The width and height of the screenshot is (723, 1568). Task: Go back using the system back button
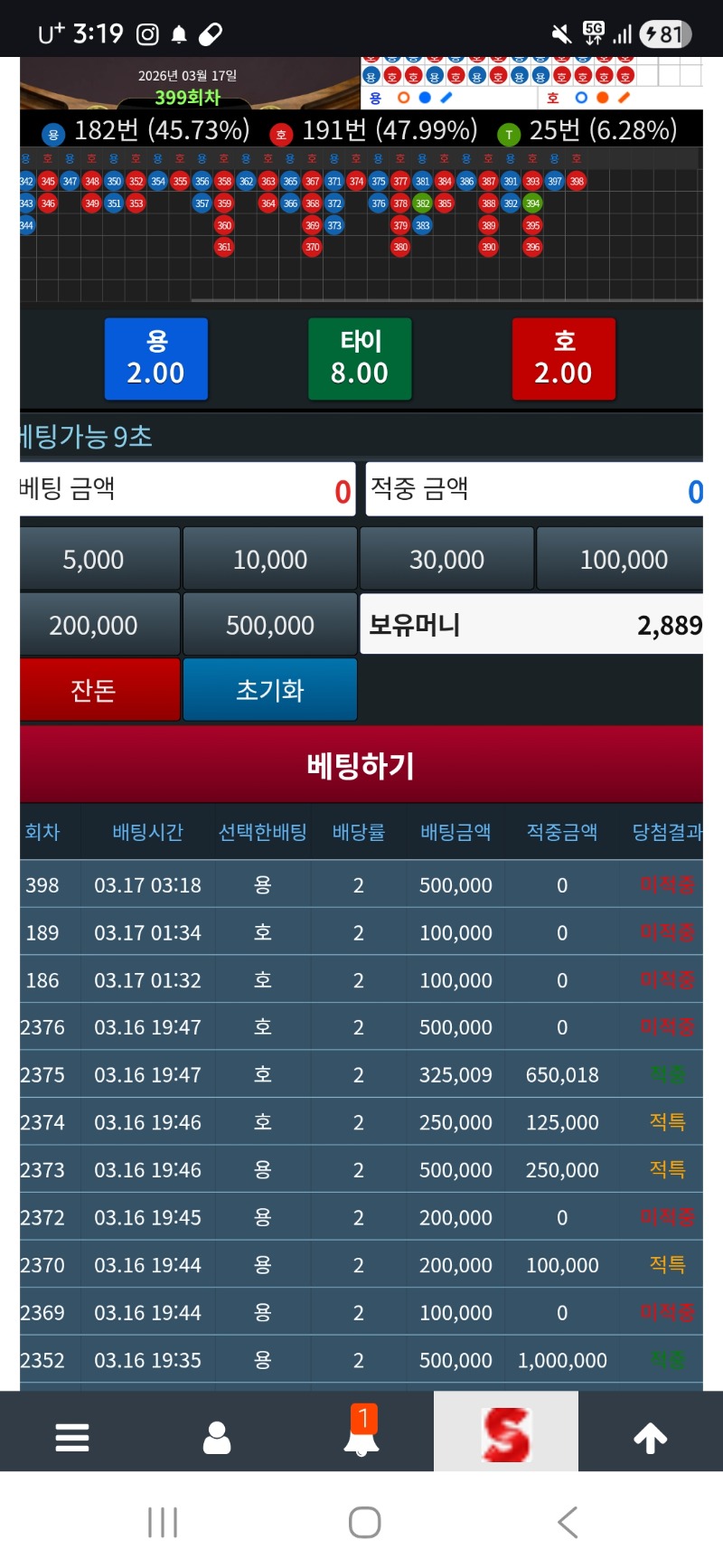click(568, 1522)
